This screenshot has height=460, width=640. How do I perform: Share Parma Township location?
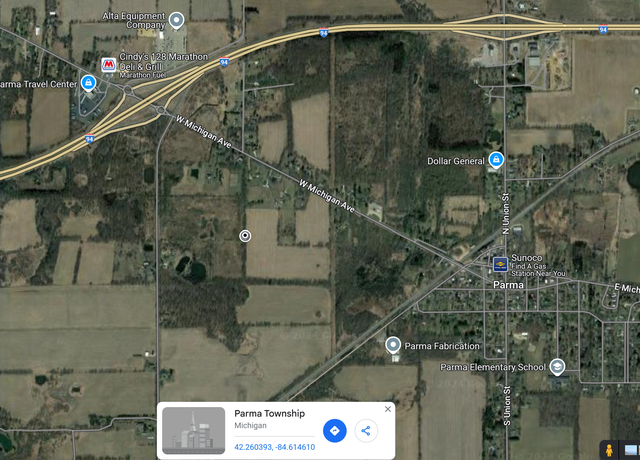366,430
